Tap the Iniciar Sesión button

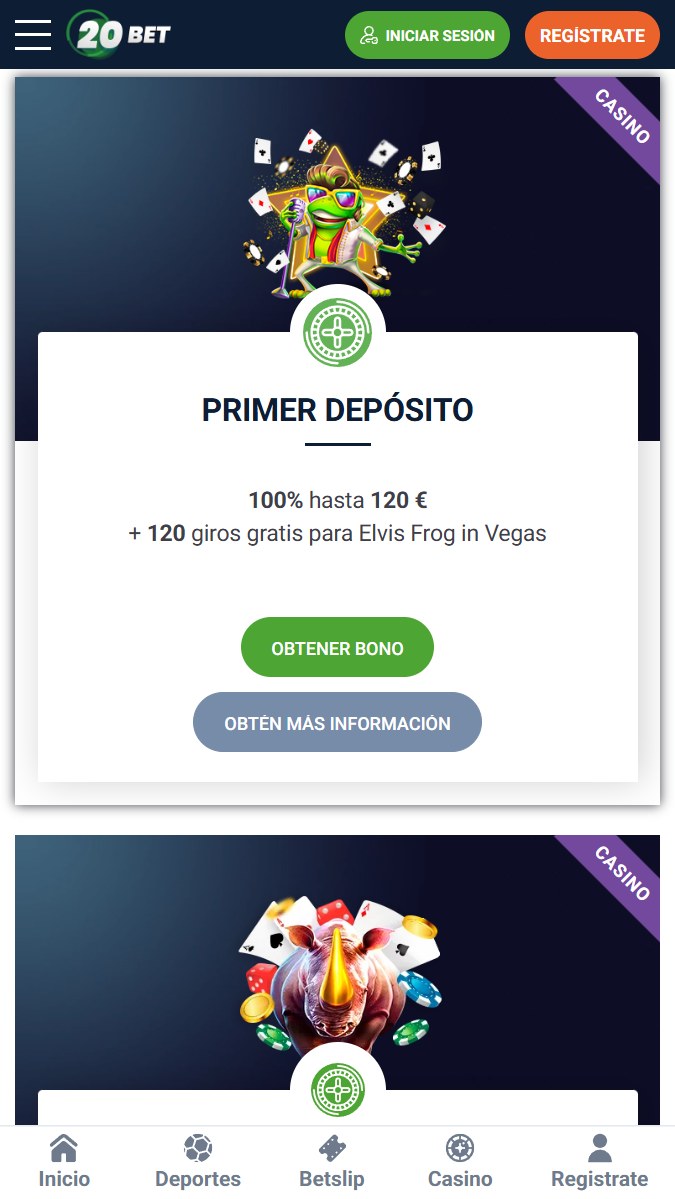(427, 35)
